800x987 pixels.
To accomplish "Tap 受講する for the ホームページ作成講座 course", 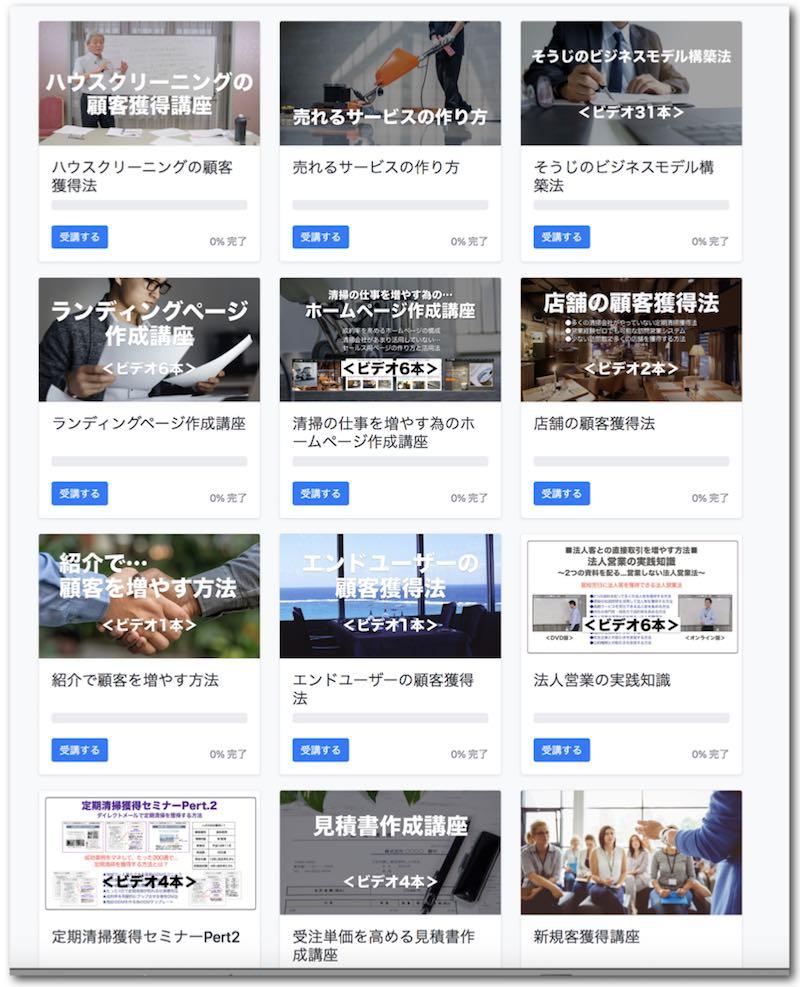I will (x=320, y=494).
